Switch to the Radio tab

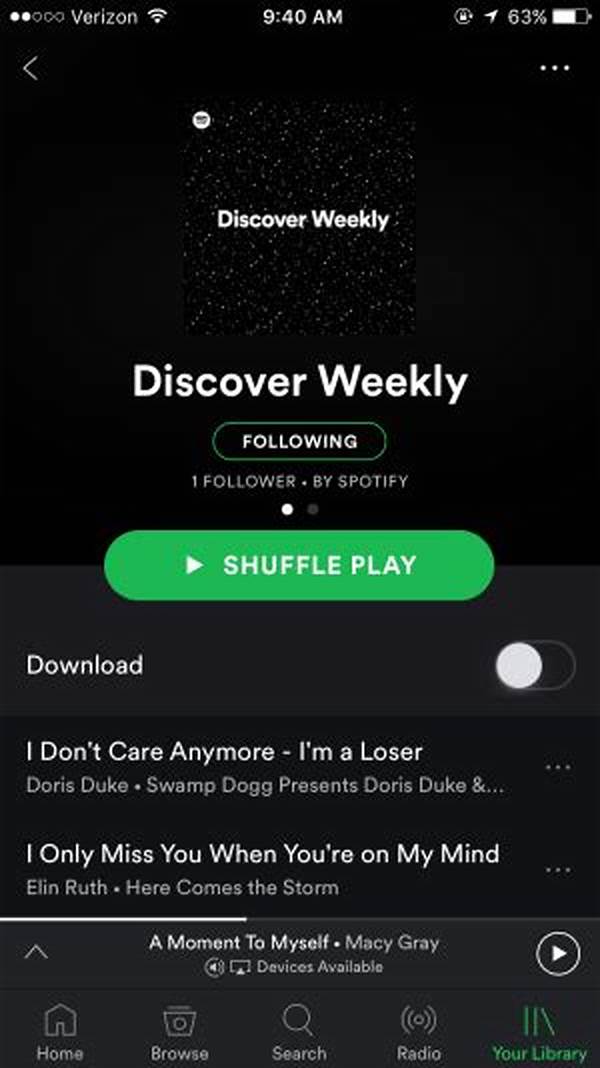[x=419, y=1033]
